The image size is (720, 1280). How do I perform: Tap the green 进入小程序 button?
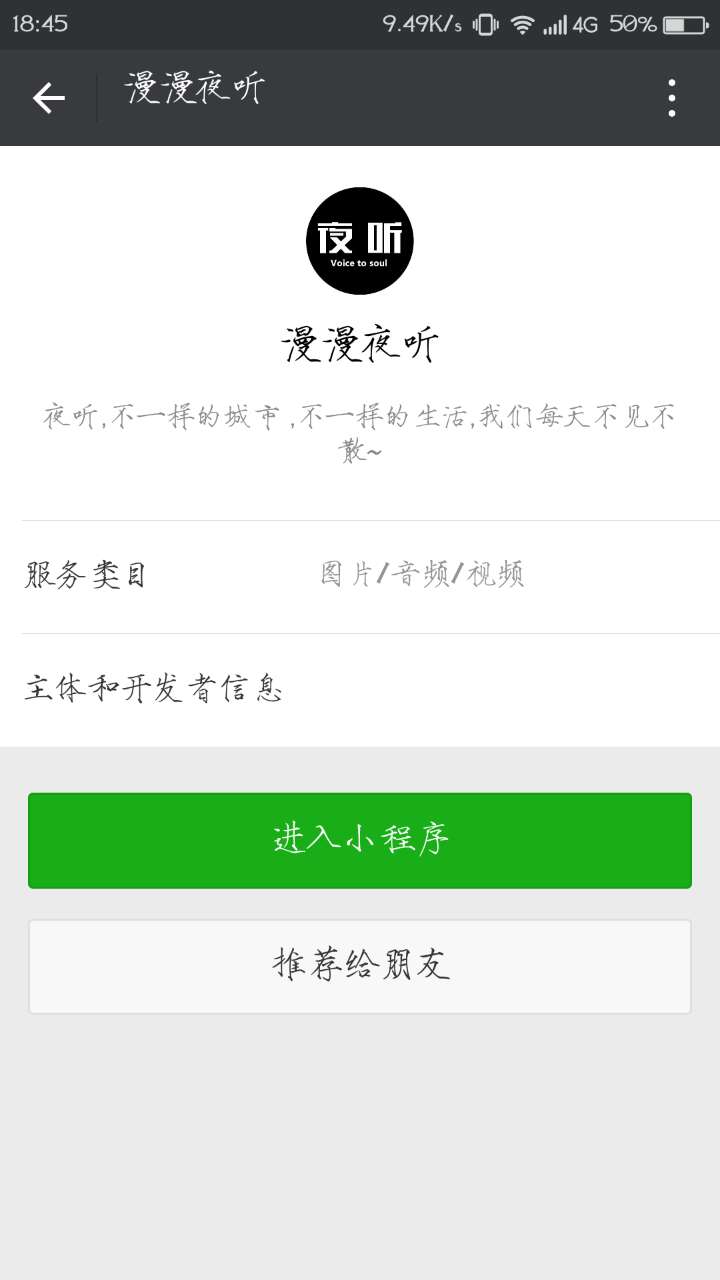coord(360,840)
